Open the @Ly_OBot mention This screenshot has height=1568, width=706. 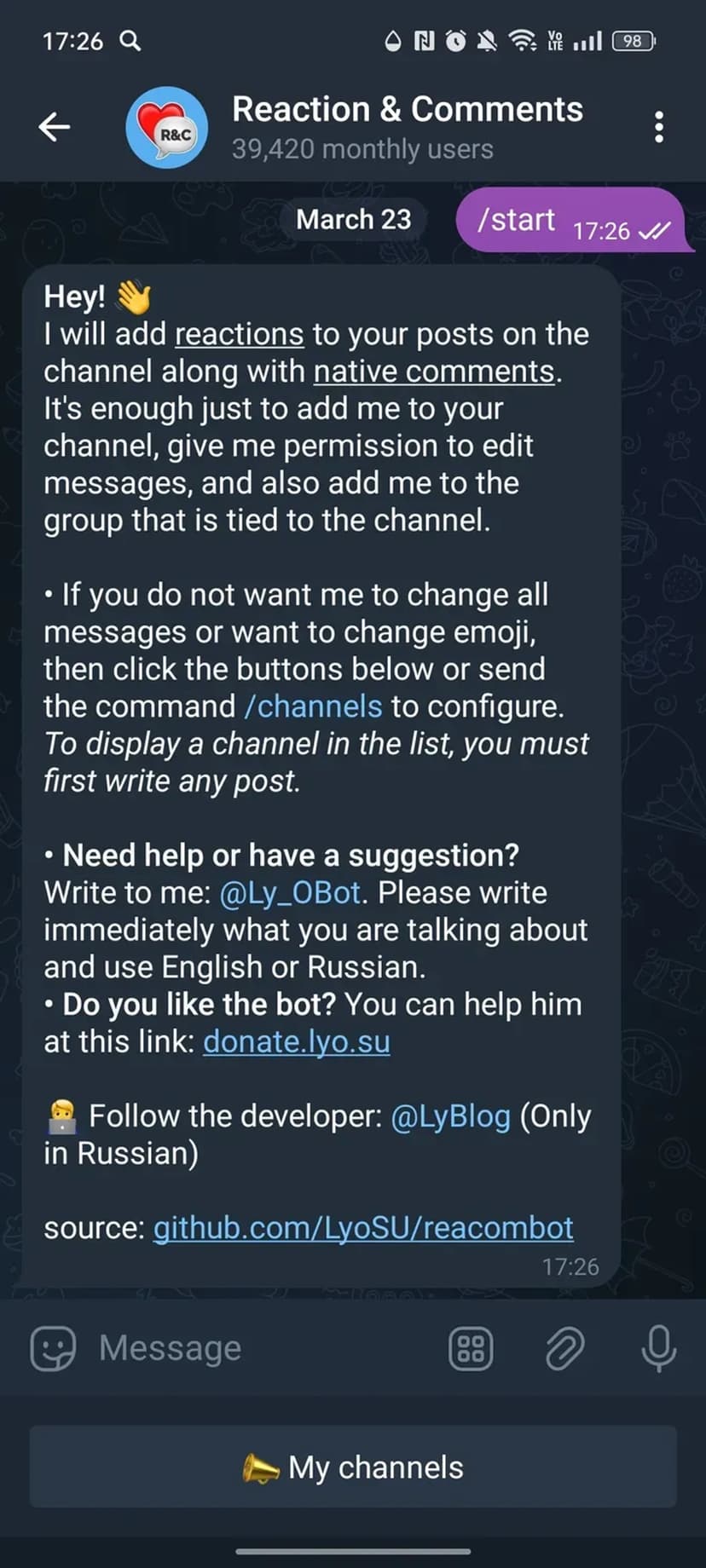click(290, 892)
